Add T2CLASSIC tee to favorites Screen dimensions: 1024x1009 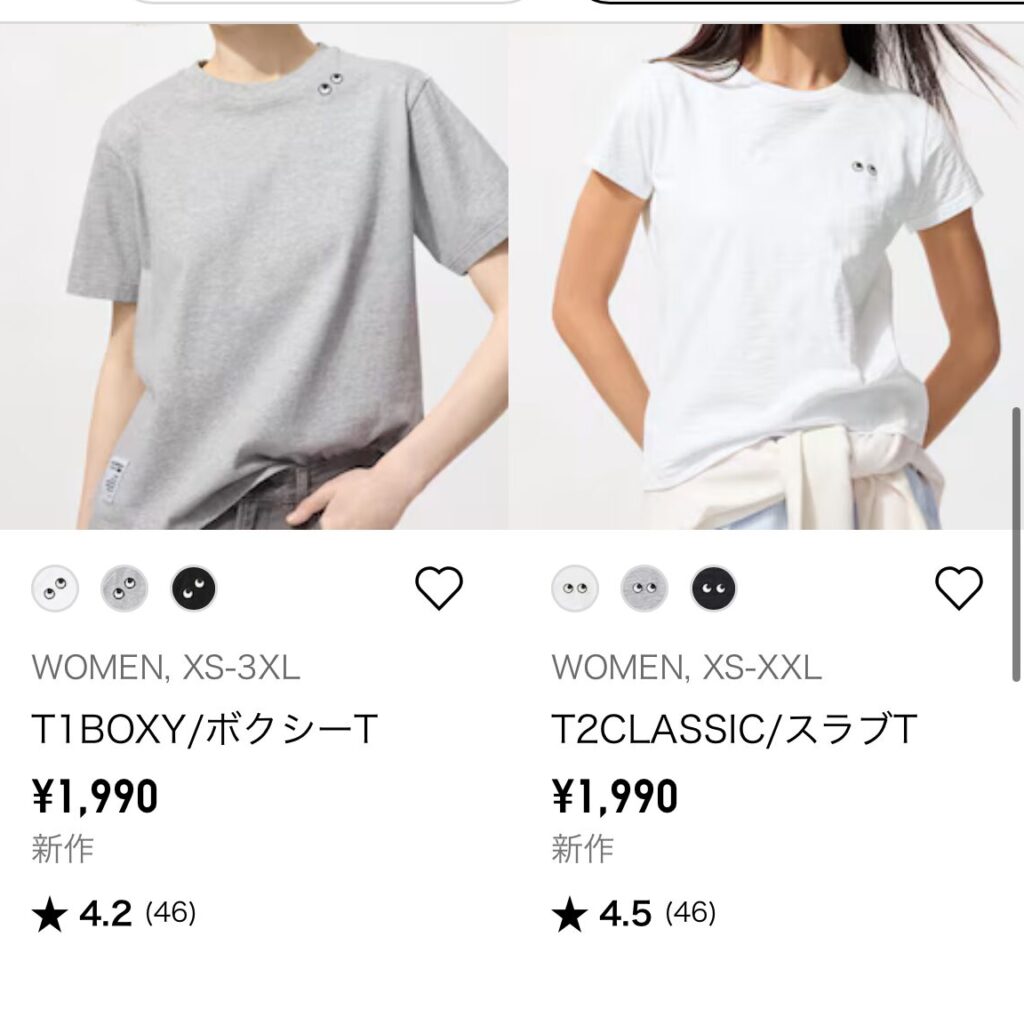coord(958,588)
